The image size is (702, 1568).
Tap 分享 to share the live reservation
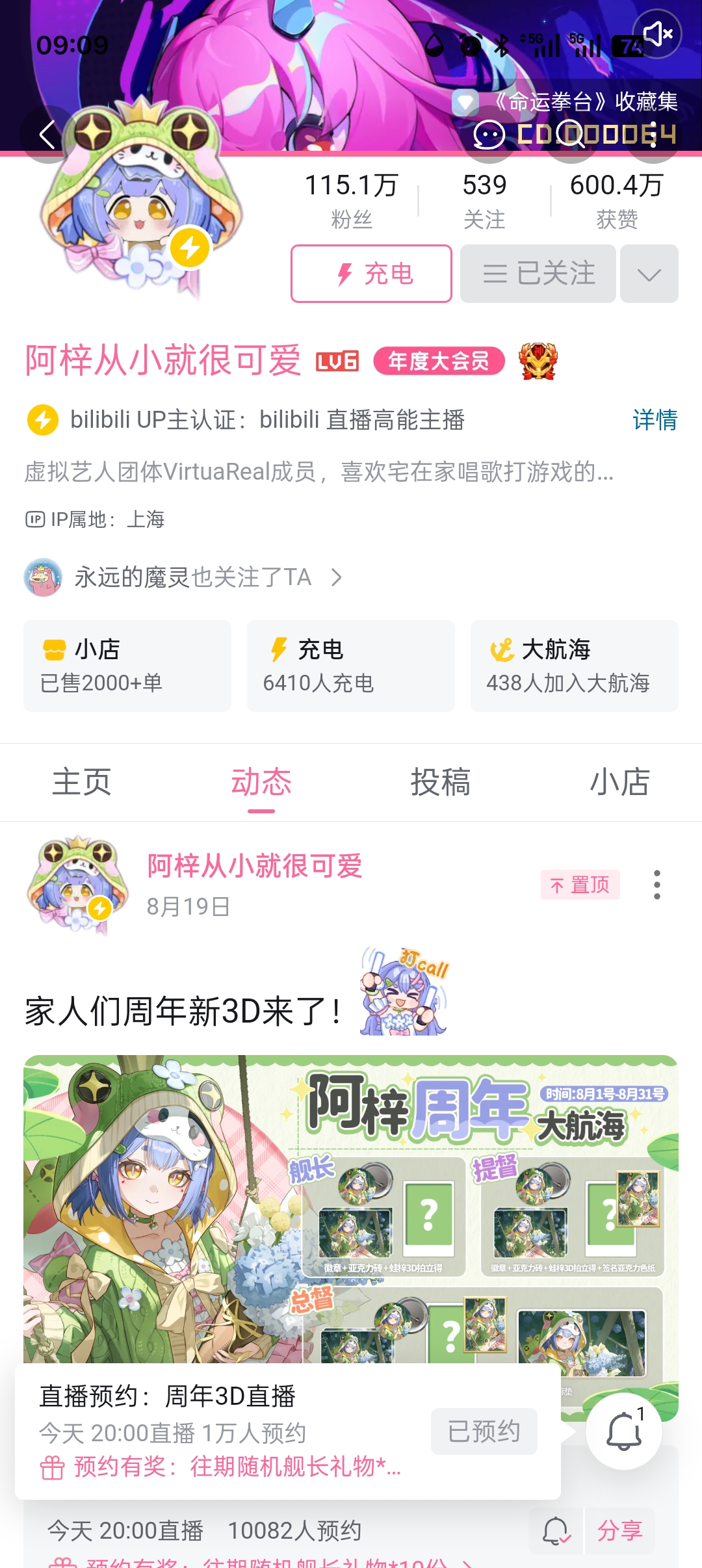[620, 1531]
